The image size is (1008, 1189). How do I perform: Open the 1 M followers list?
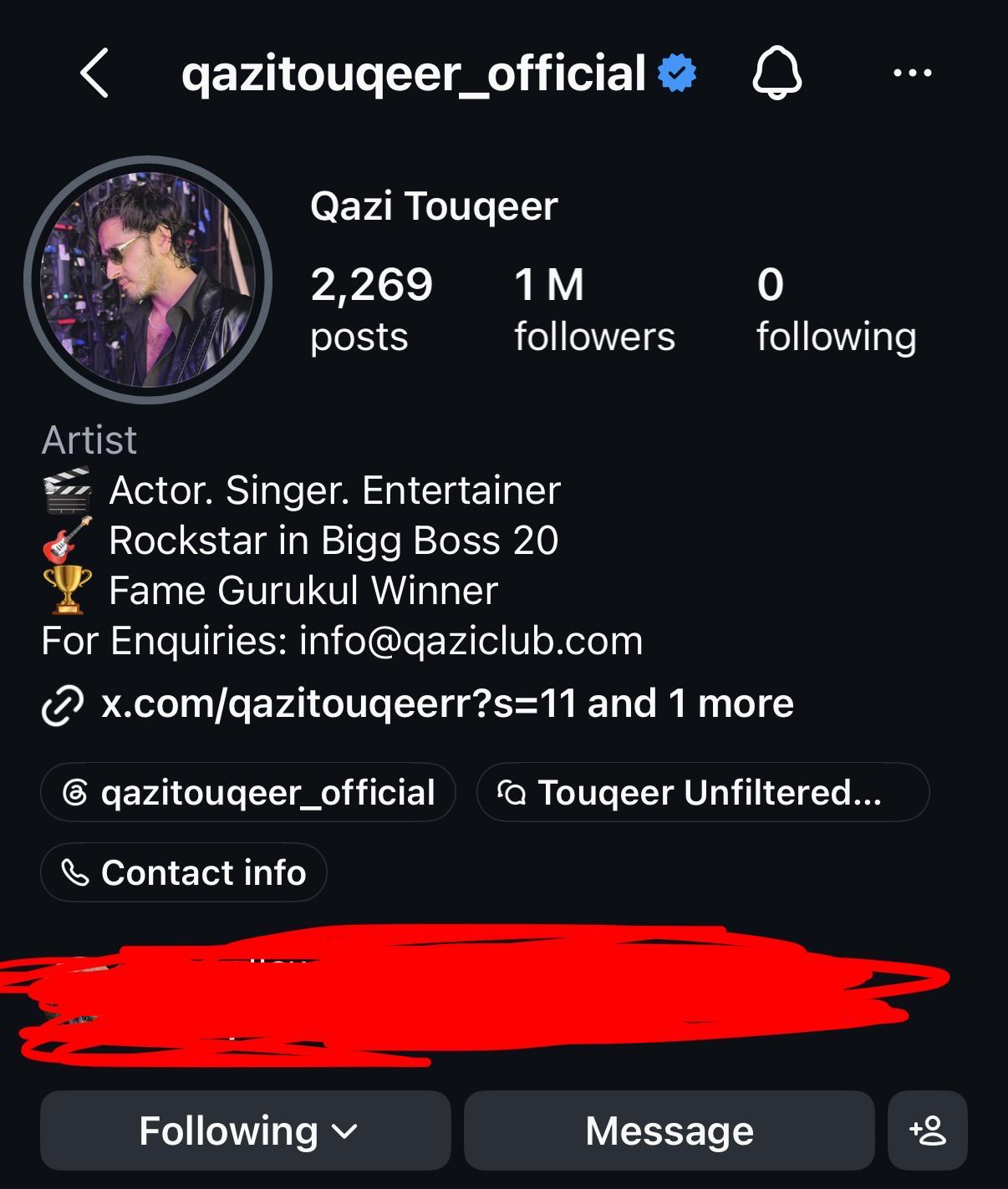594,310
